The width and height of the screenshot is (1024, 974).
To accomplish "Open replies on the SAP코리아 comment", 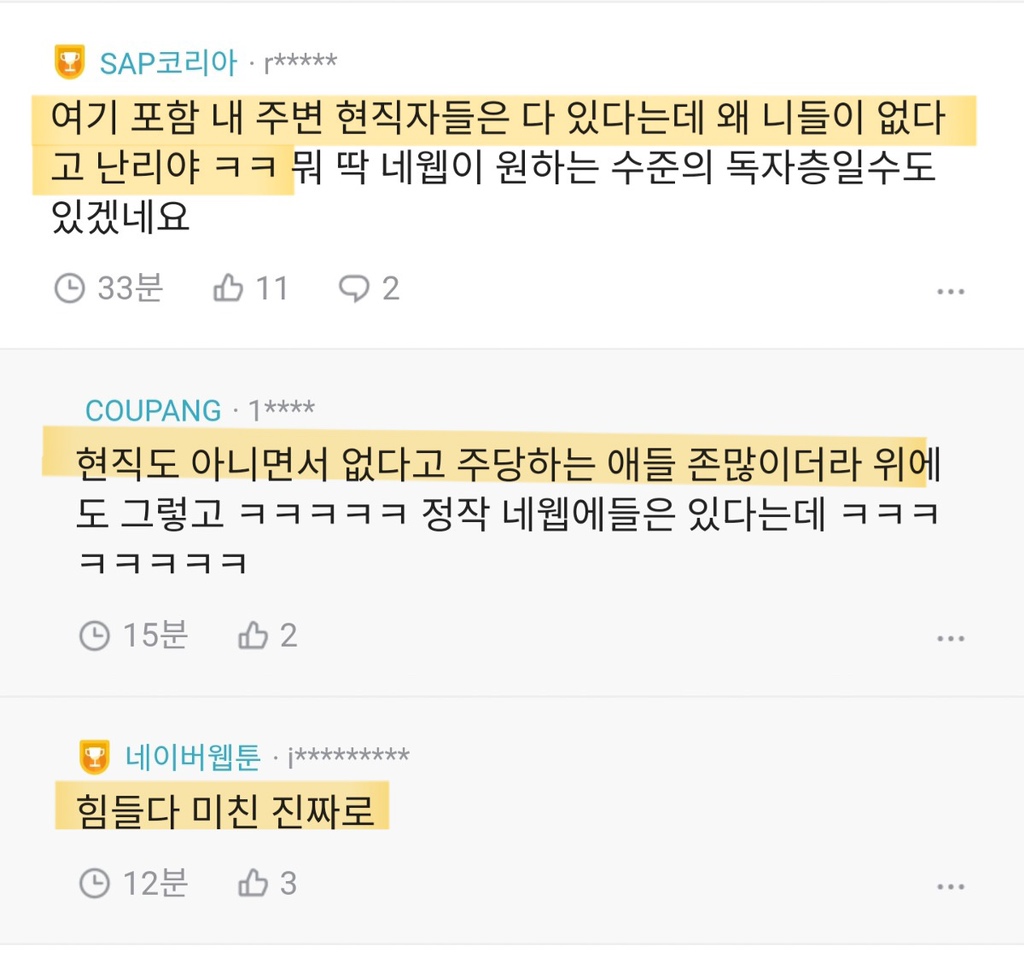I will click(354, 289).
